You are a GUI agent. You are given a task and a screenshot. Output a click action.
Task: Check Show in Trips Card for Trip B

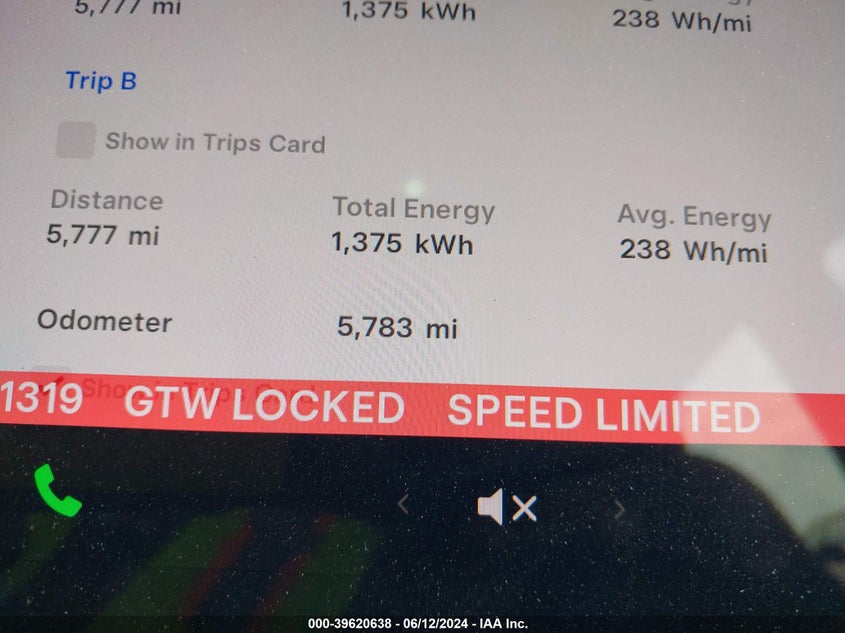pos(75,141)
